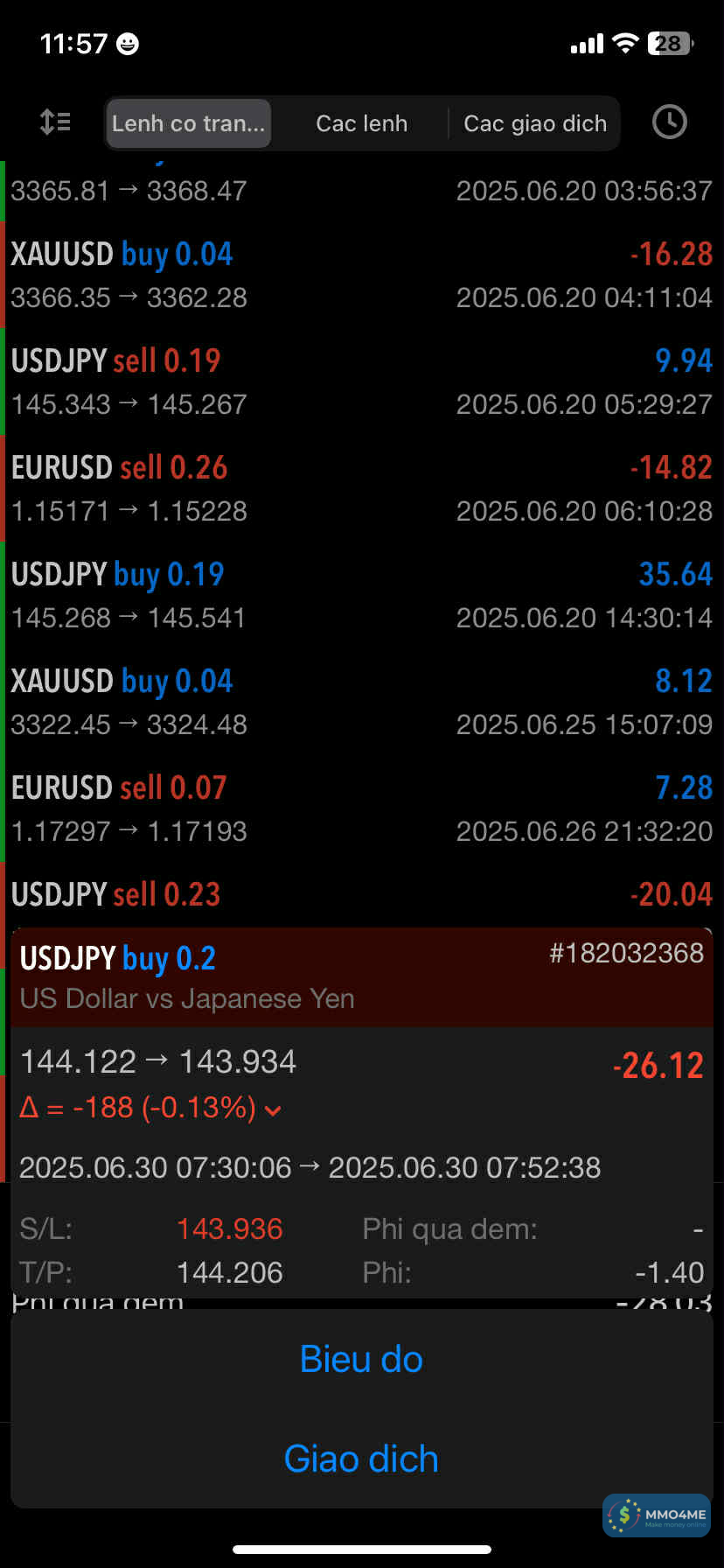724x1568 pixels.
Task: Switch to the Cac lenh tab
Action: click(x=361, y=123)
